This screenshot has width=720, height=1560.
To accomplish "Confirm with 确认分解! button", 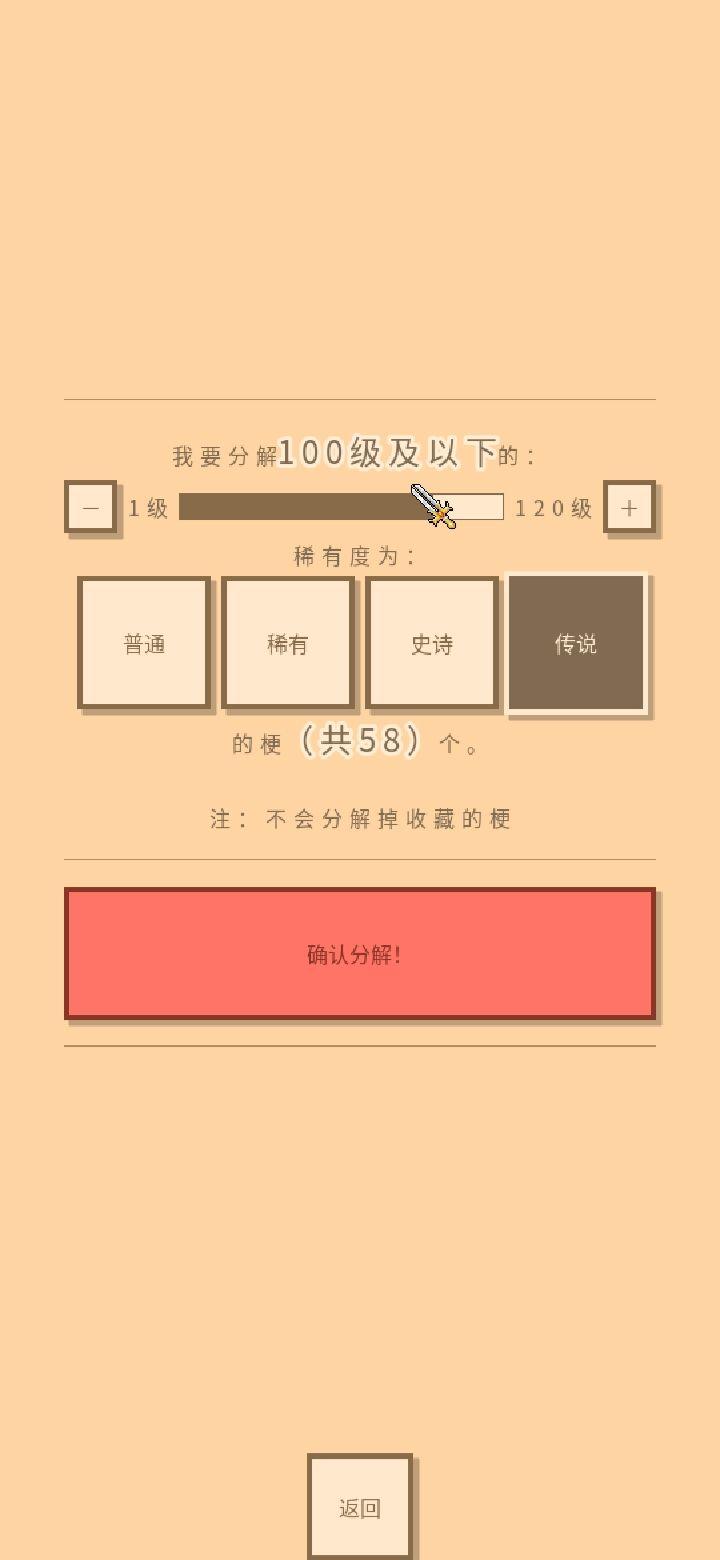I will [x=359, y=953].
